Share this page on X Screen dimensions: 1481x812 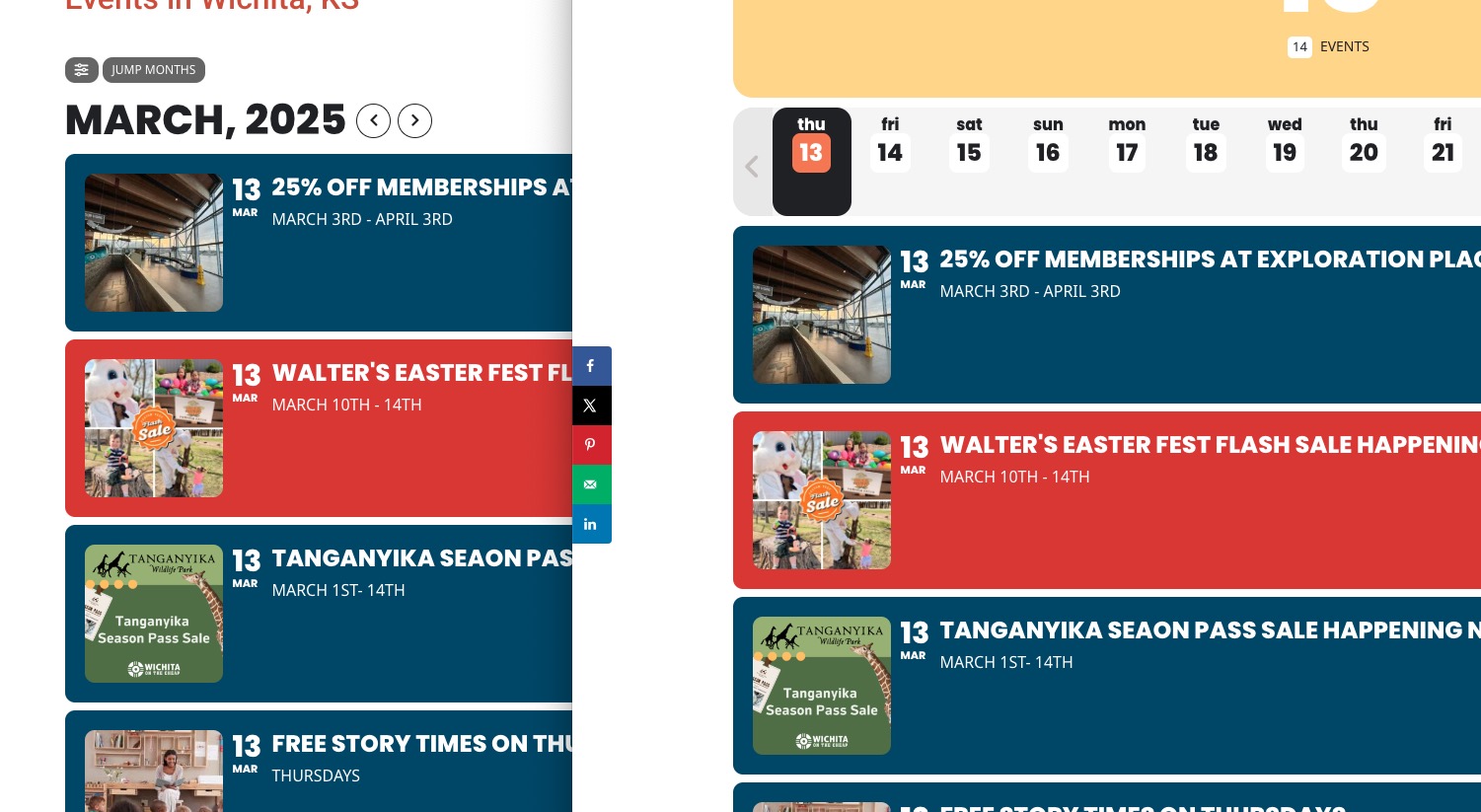pyautogui.click(x=591, y=406)
